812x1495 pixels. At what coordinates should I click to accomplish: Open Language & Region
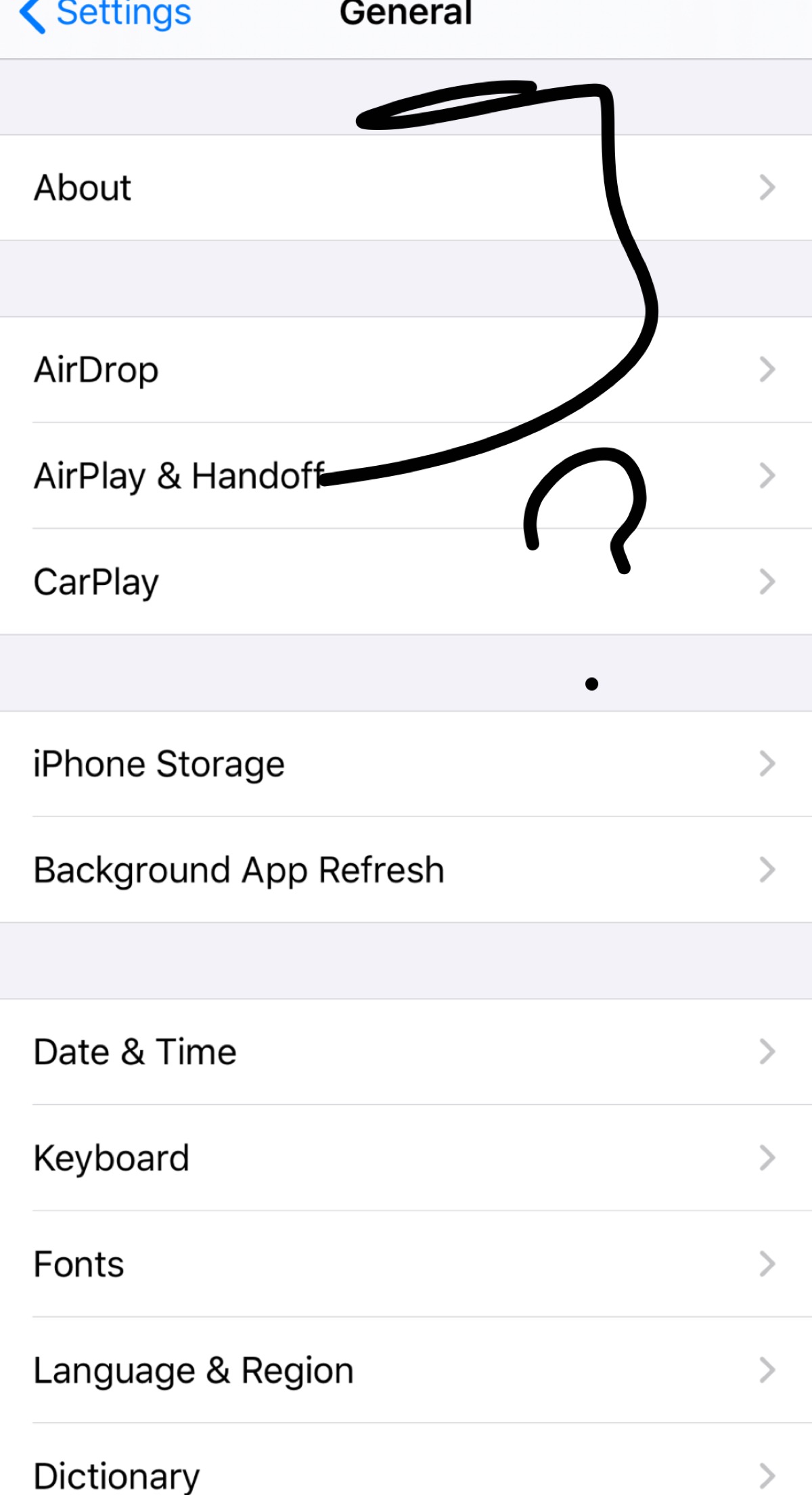point(406,1370)
